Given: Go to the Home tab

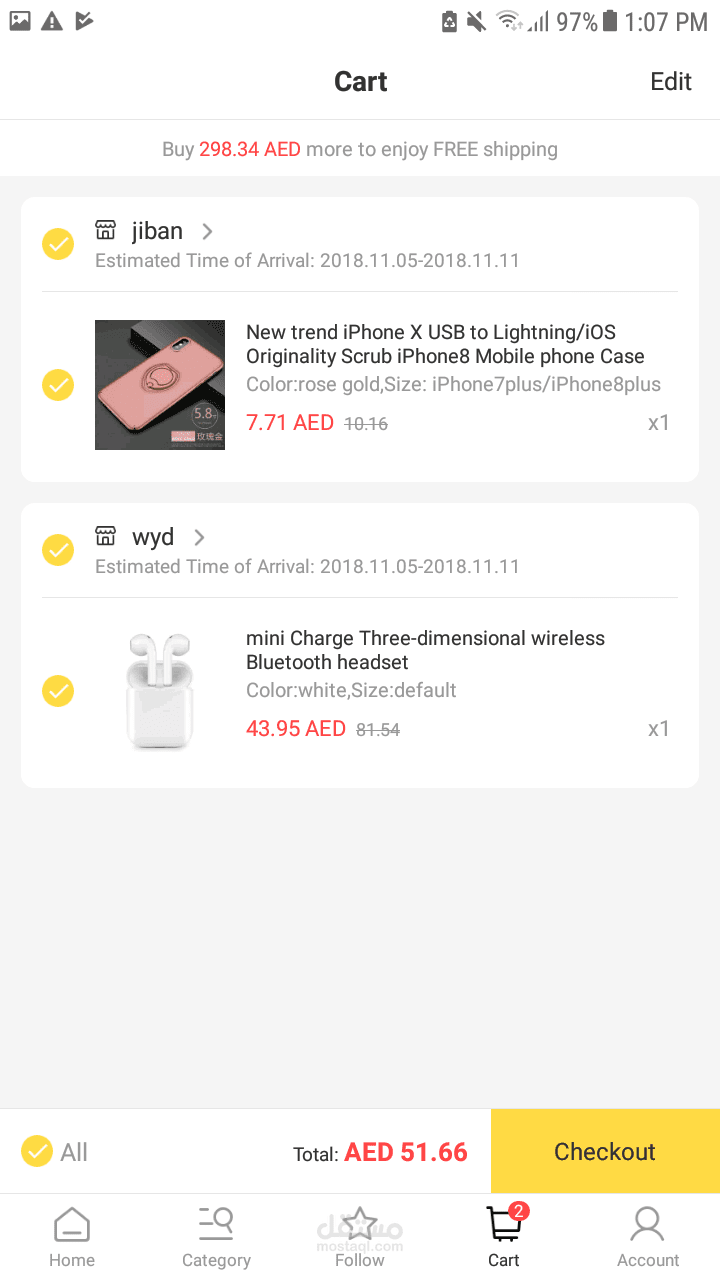Looking at the screenshot, I should click(x=72, y=1236).
